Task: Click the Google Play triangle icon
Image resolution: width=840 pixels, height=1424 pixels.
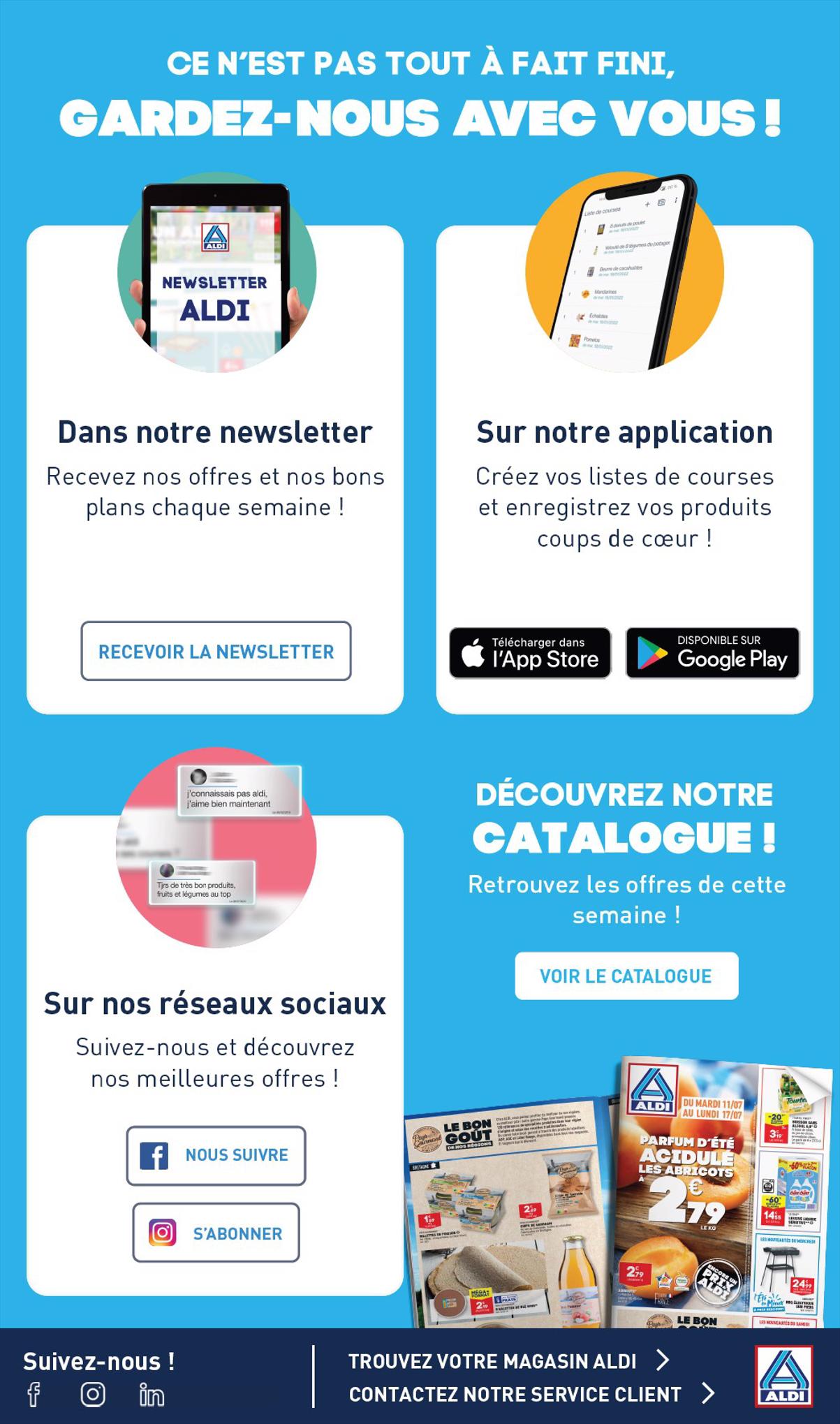Action: tap(651, 653)
